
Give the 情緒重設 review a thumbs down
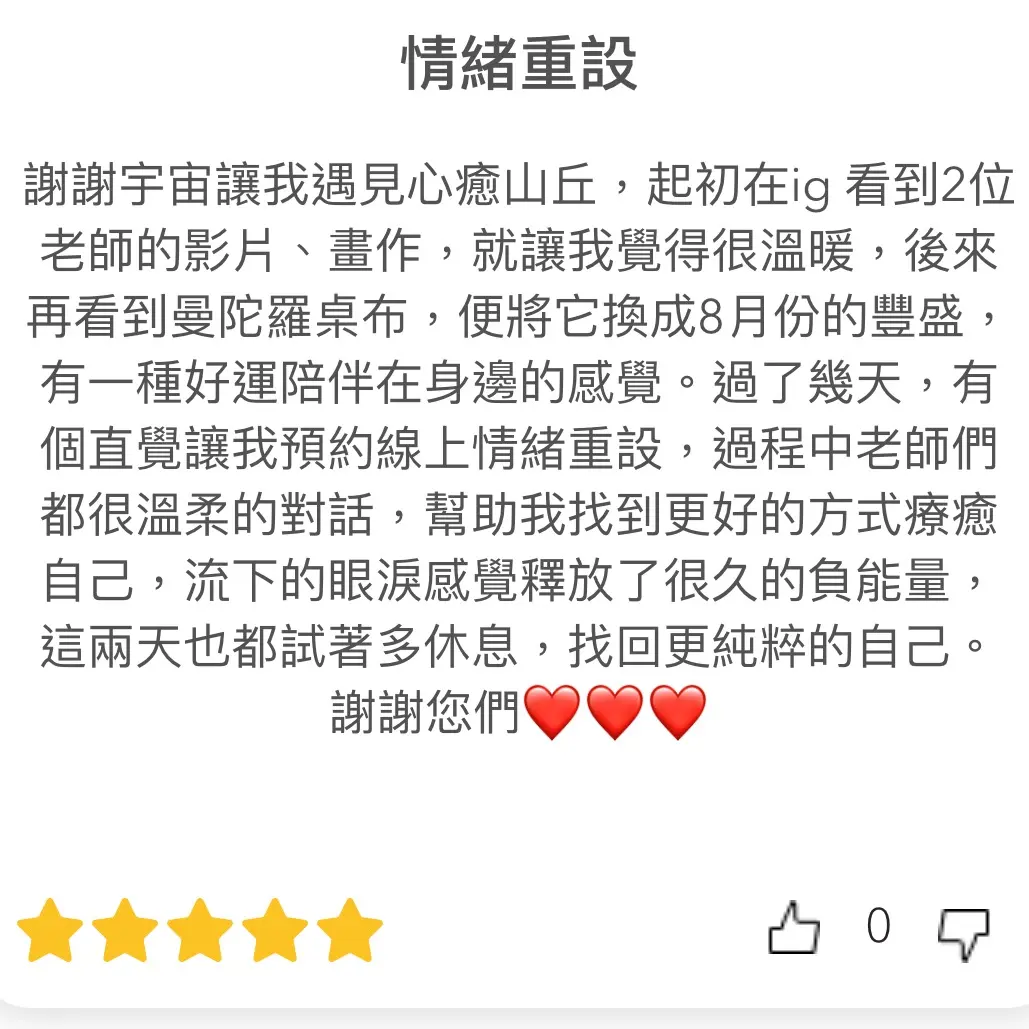962,930
